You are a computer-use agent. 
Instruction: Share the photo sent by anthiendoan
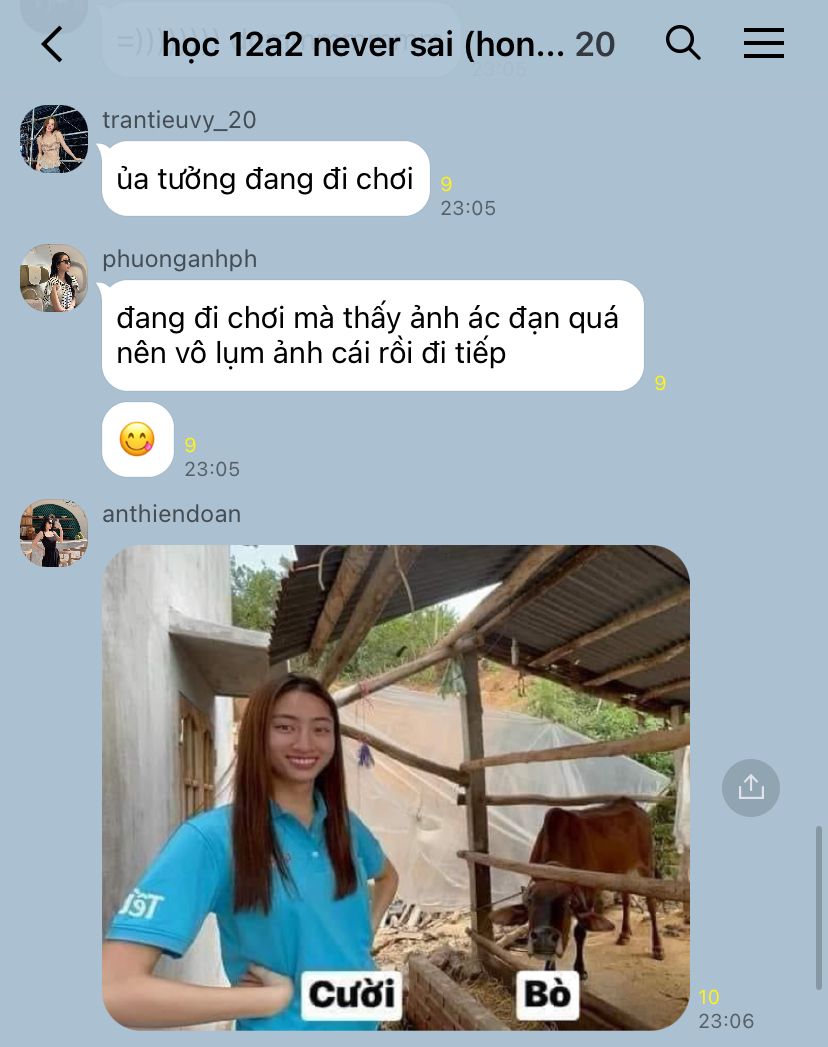pyautogui.click(x=751, y=788)
